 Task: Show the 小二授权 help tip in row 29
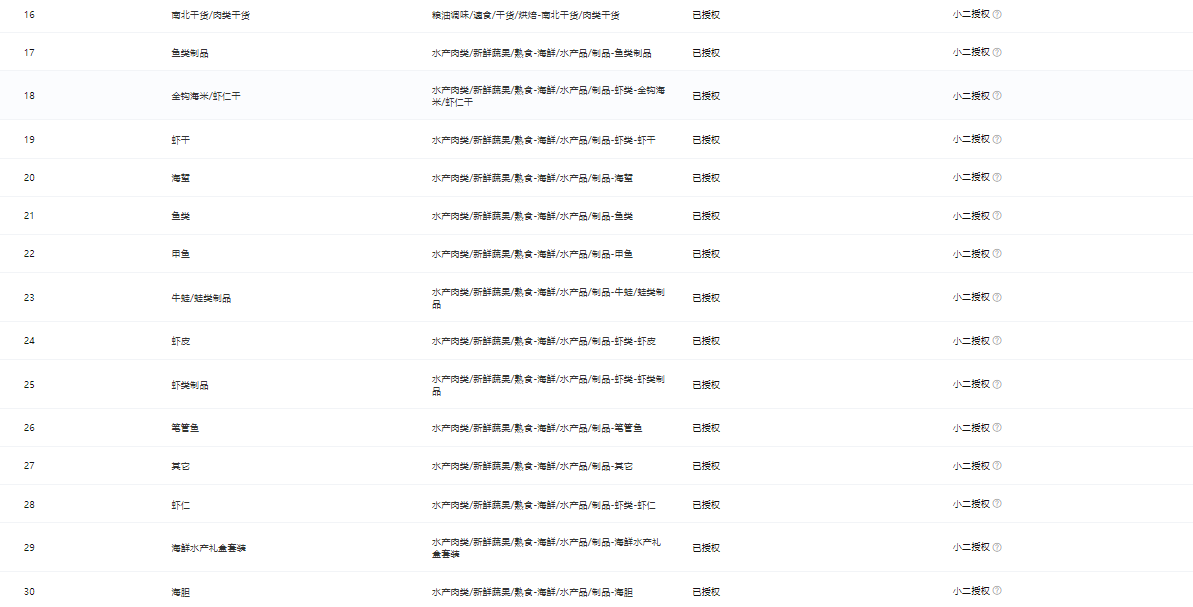997,547
